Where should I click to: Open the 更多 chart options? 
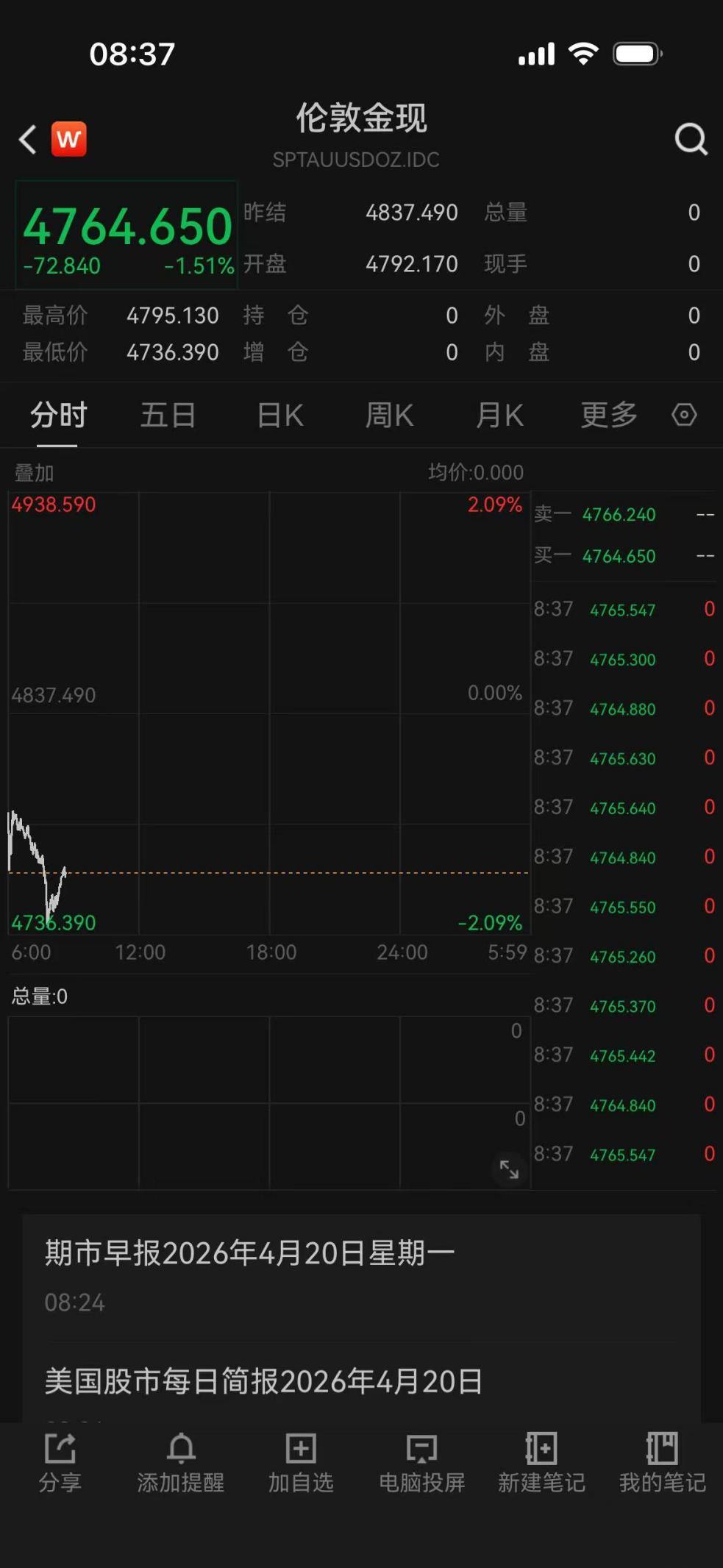609,416
